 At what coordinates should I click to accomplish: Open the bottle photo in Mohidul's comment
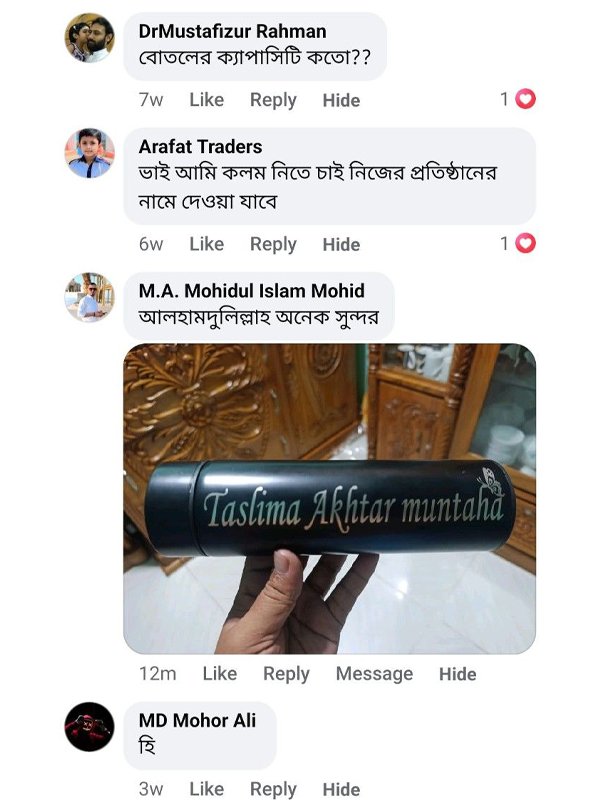click(x=329, y=498)
